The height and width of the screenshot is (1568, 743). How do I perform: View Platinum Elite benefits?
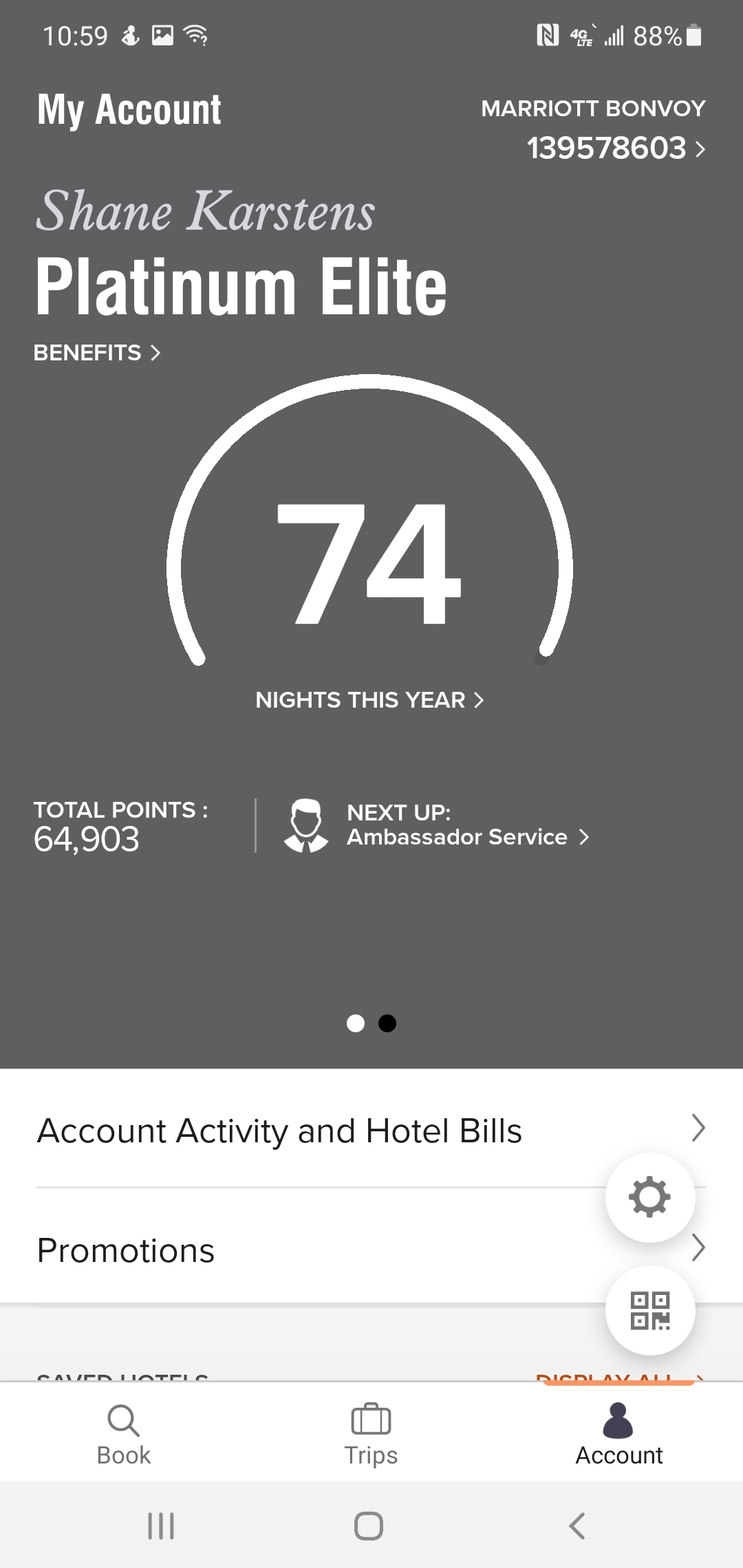(x=97, y=353)
